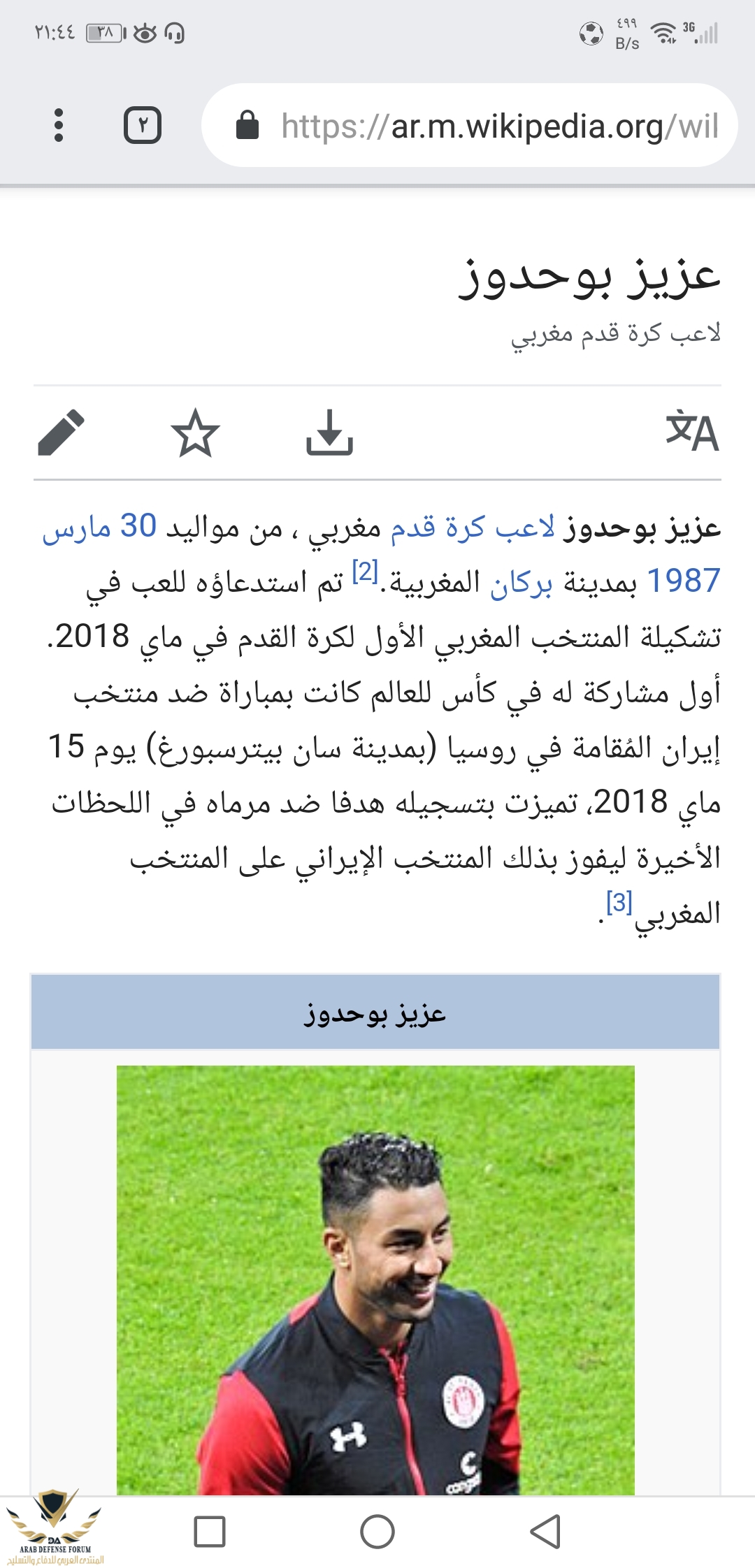The width and height of the screenshot is (755, 1568).
Task: Download the article page
Action: pos(329,433)
